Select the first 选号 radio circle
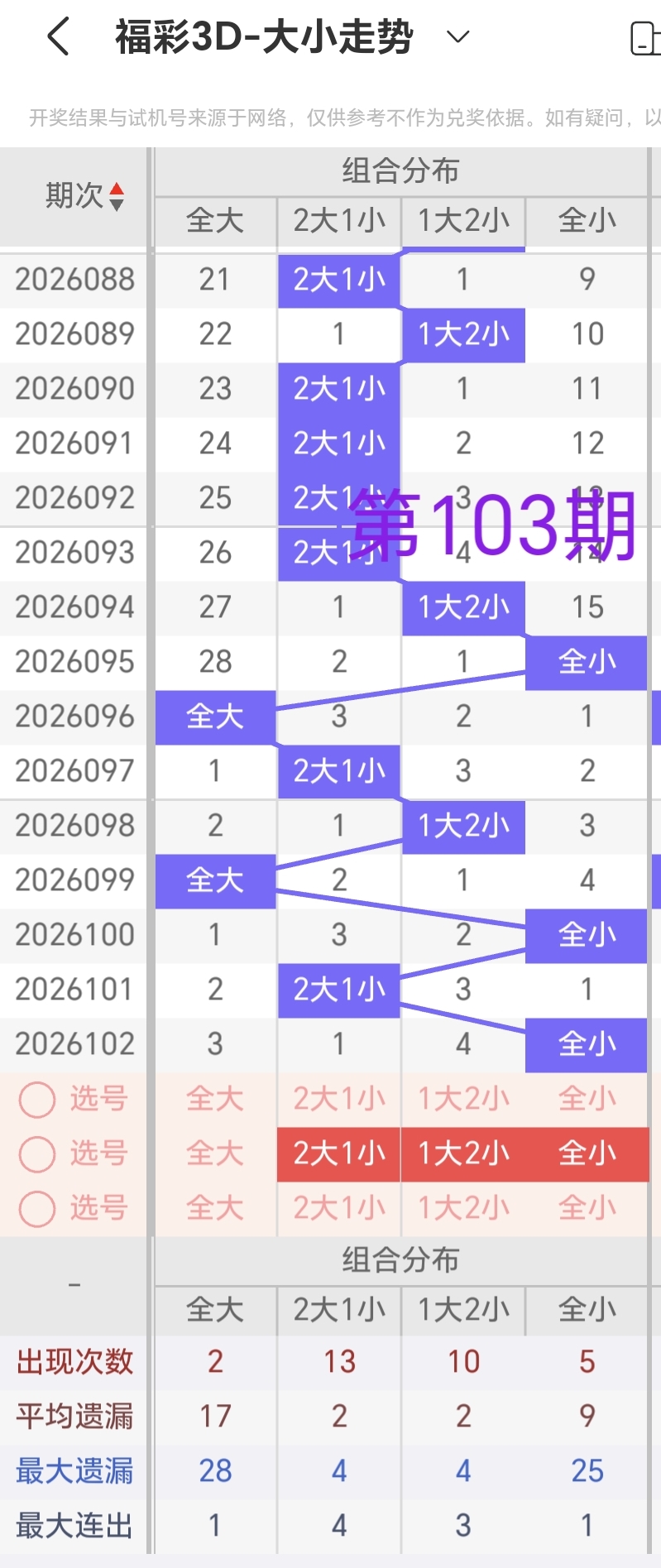Screen dimensions: 661x1568 click(x=36, y=1099)
